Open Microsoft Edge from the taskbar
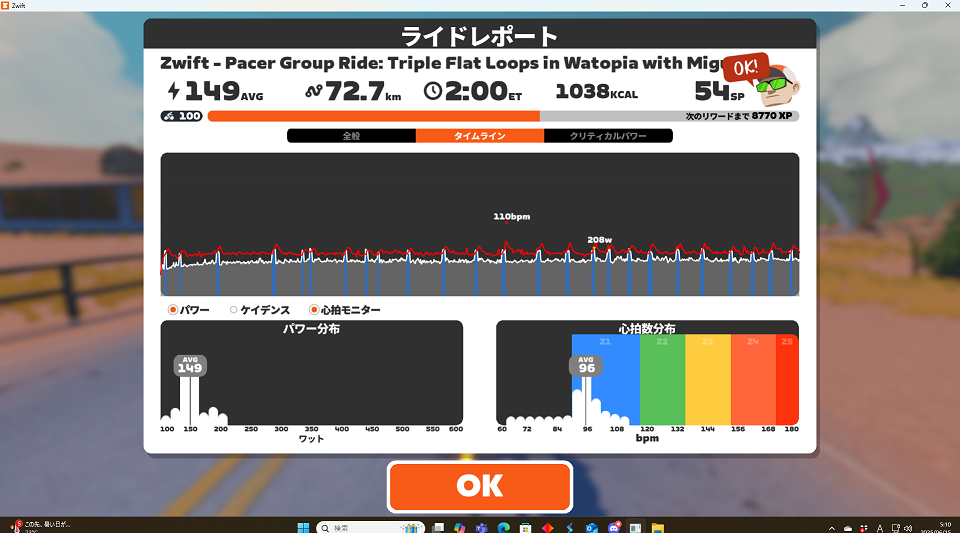Screen dimensions: 960x533 [x=504, y=527]
